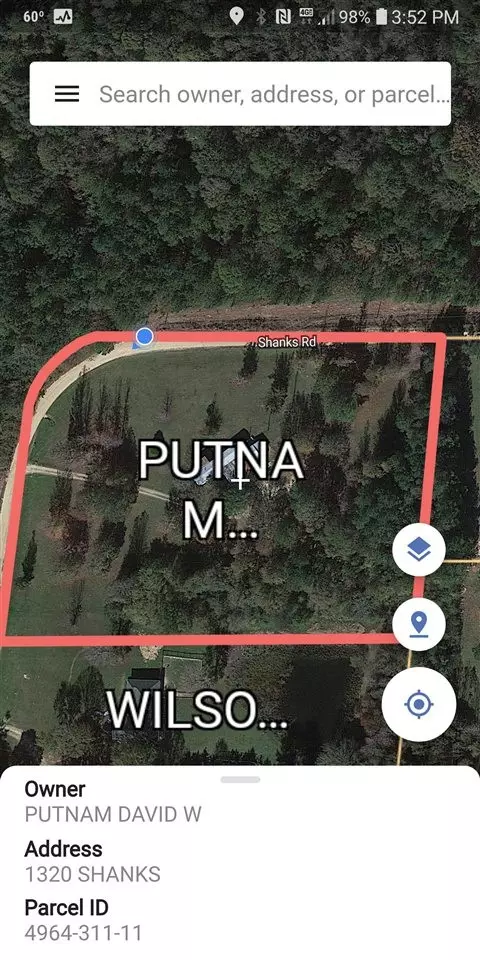Tap the search owner, address, or parcel field
480x960 pixels.
[x=274, y=94]
